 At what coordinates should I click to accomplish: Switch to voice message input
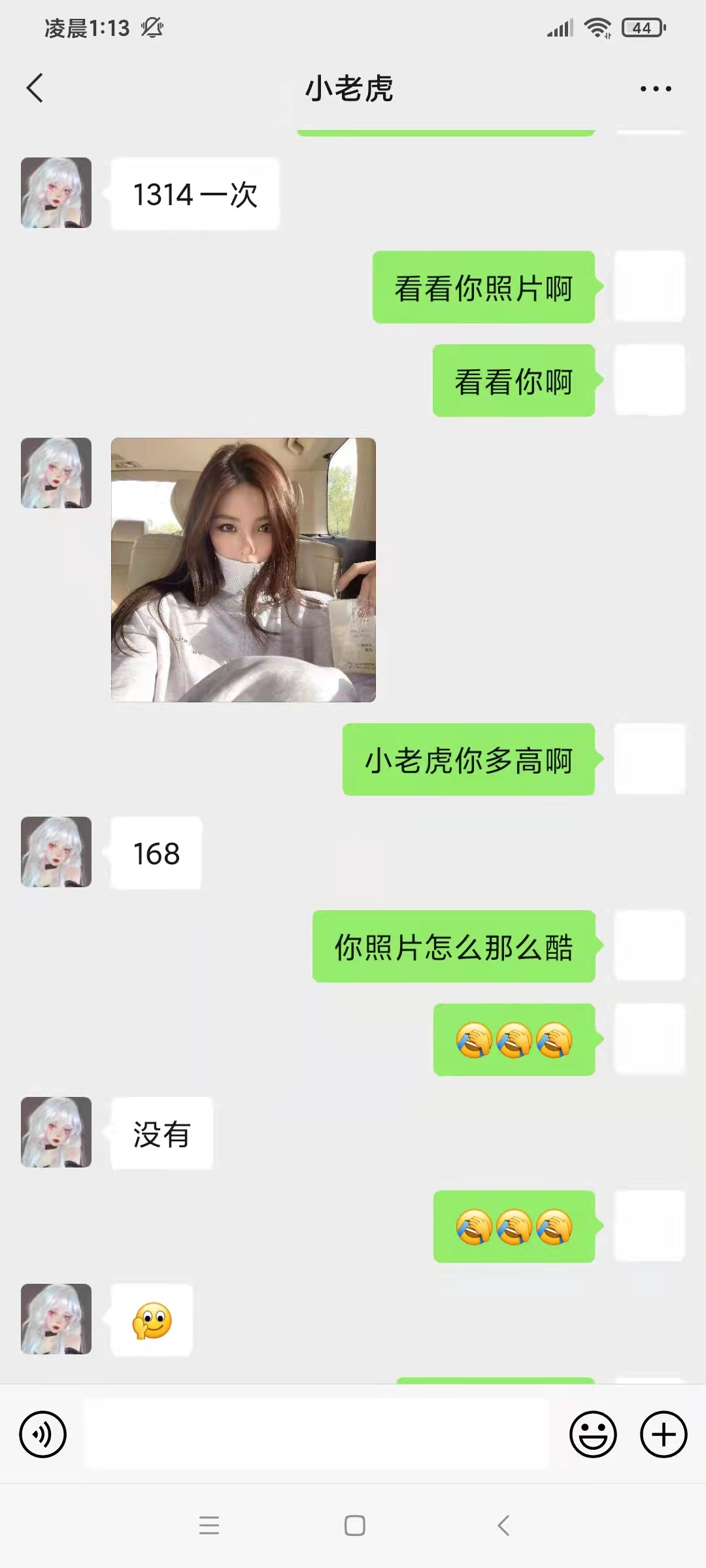pos(43,1435)
